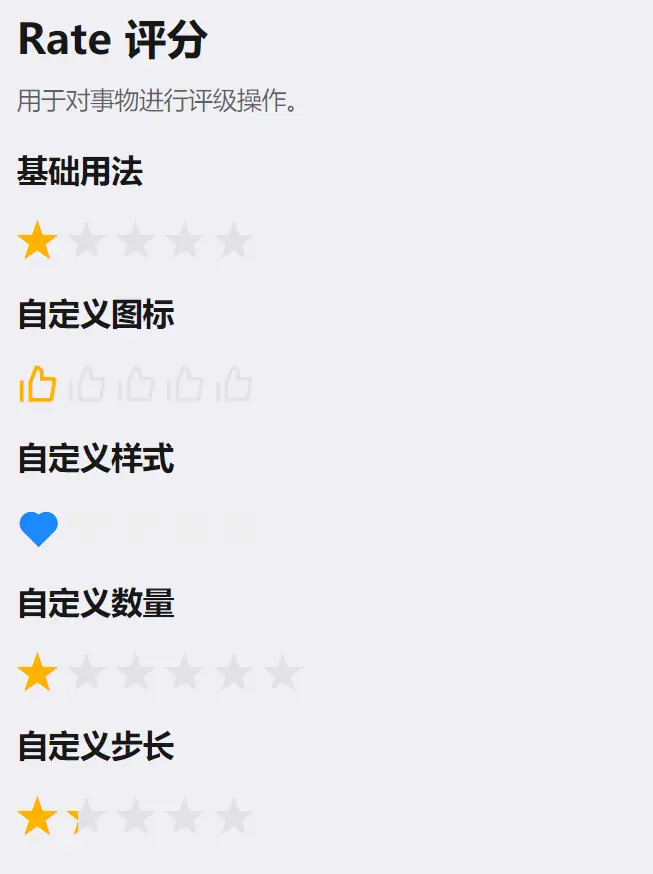
Task: Tap the blue heart under 自定义样式
Action: [38, 529]
